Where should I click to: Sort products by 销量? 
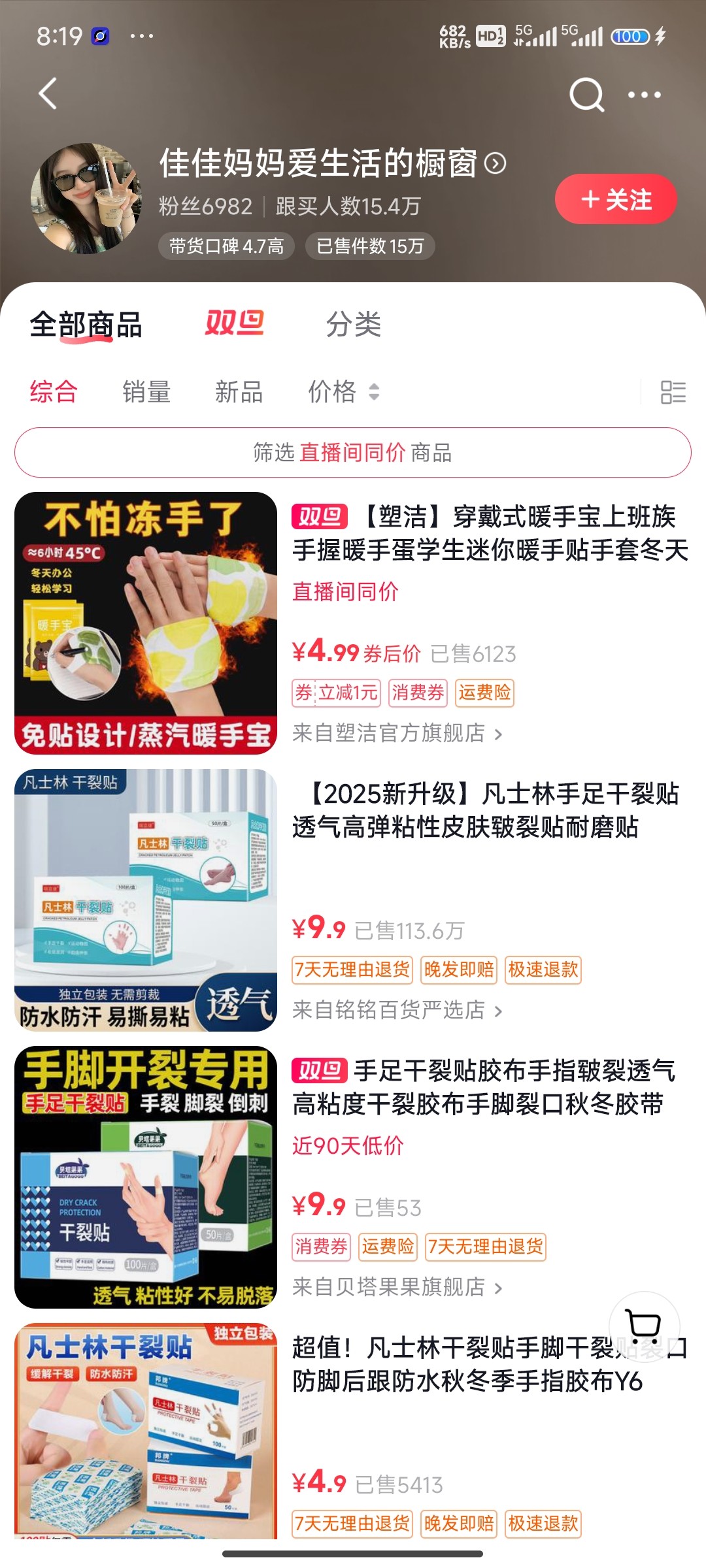[x=146, y=392]
